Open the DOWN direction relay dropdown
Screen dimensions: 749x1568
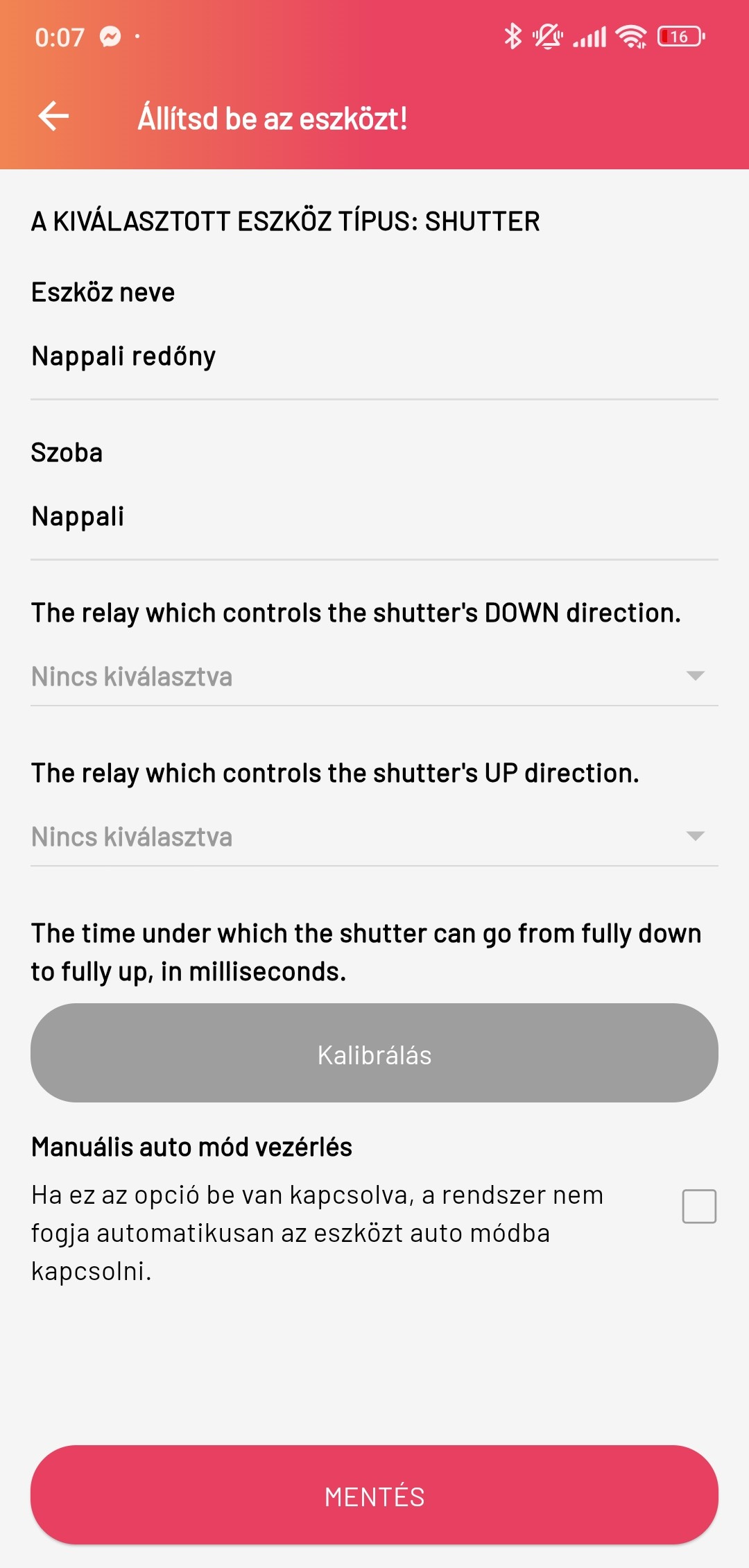374,676
